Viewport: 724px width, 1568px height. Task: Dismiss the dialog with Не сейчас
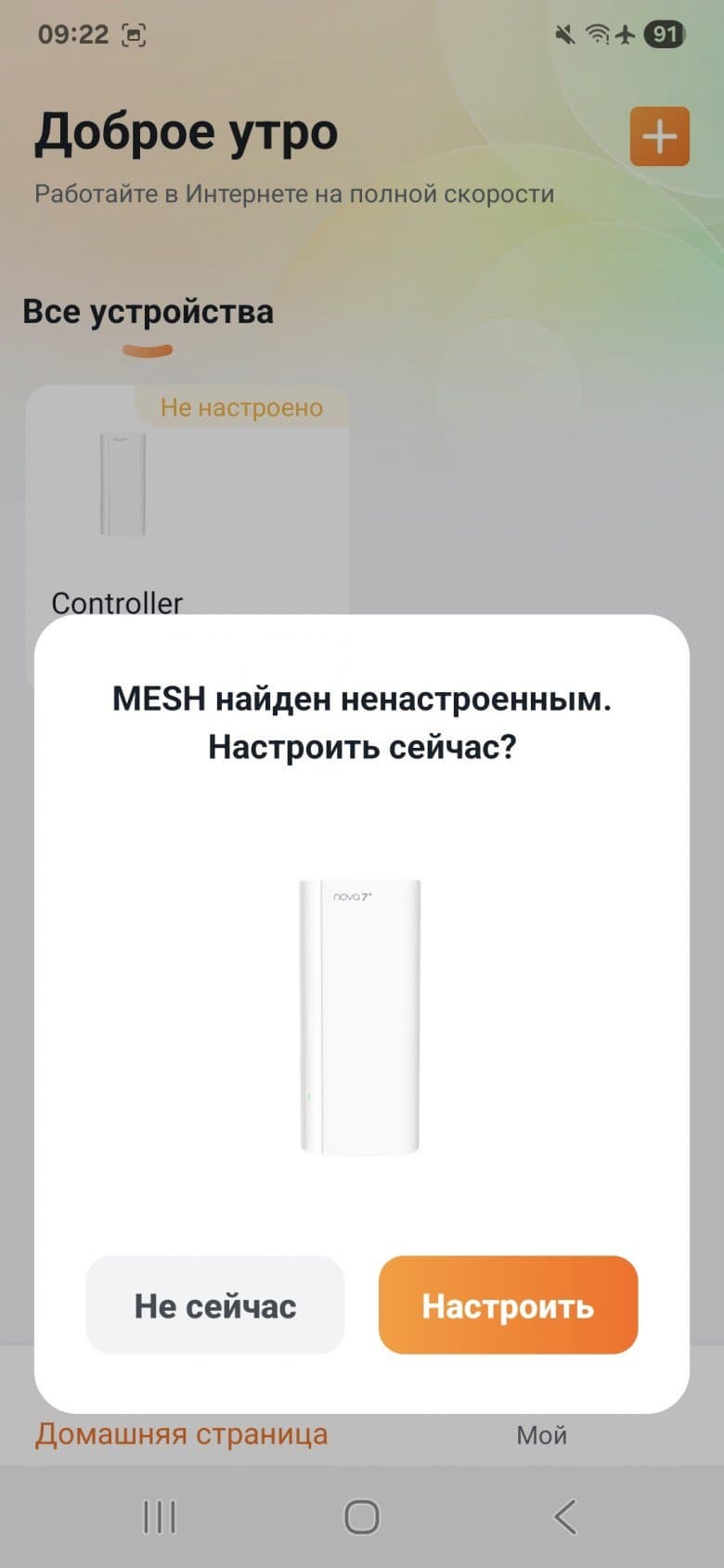[215, 1305]
